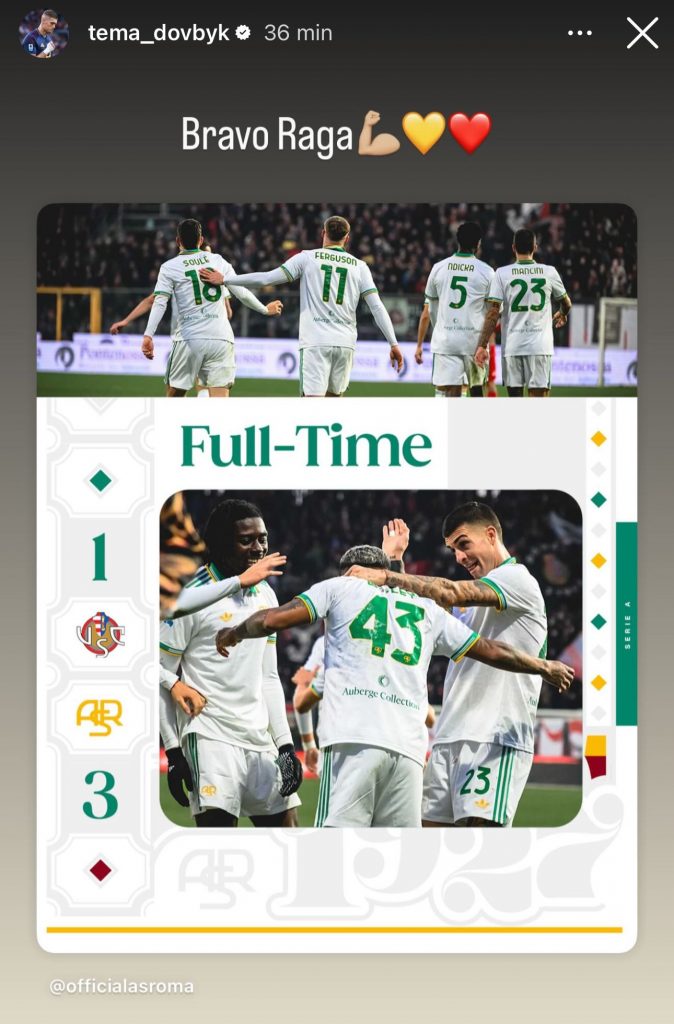The image size is (674, 1024).
Task: Open the @officialasroma mention
Action: [x=122, y=986]
